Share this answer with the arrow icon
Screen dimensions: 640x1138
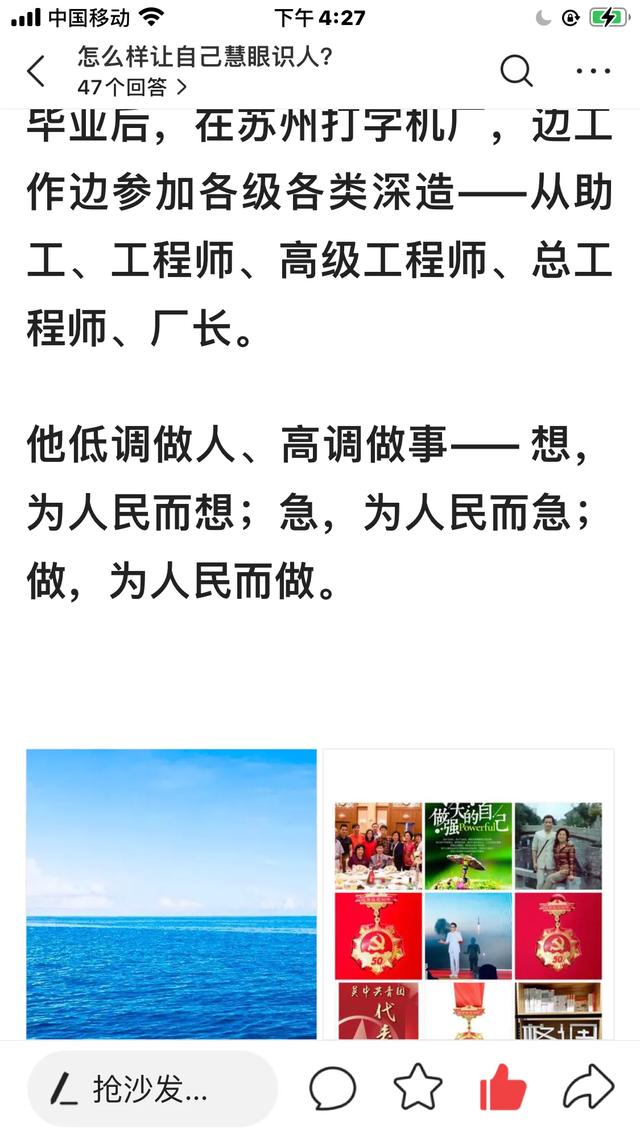(x=588, y=1088)
